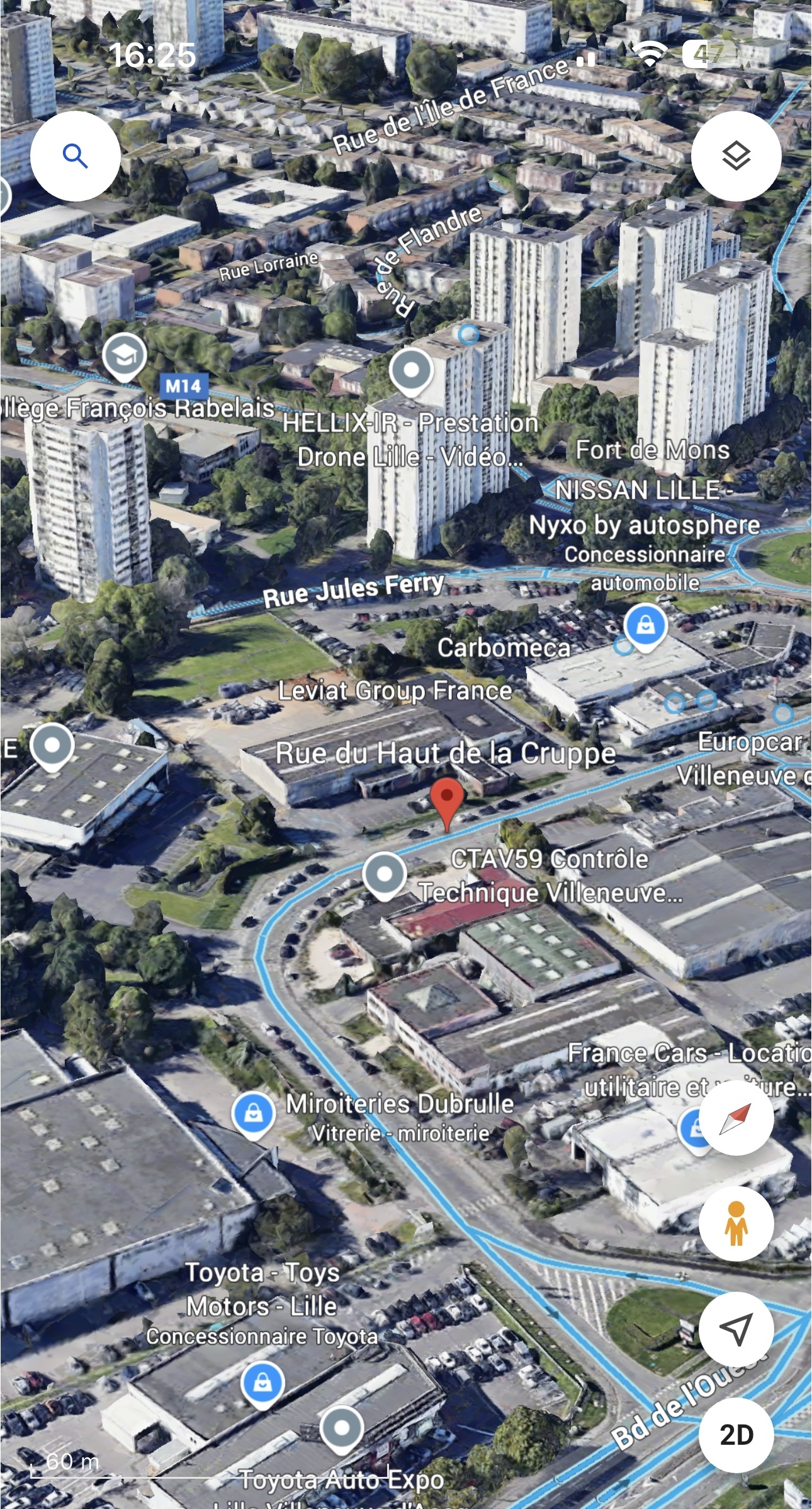Select the France Cars location marker
This screenshot has width=812, height=1509.
(x=692, y=1130)
